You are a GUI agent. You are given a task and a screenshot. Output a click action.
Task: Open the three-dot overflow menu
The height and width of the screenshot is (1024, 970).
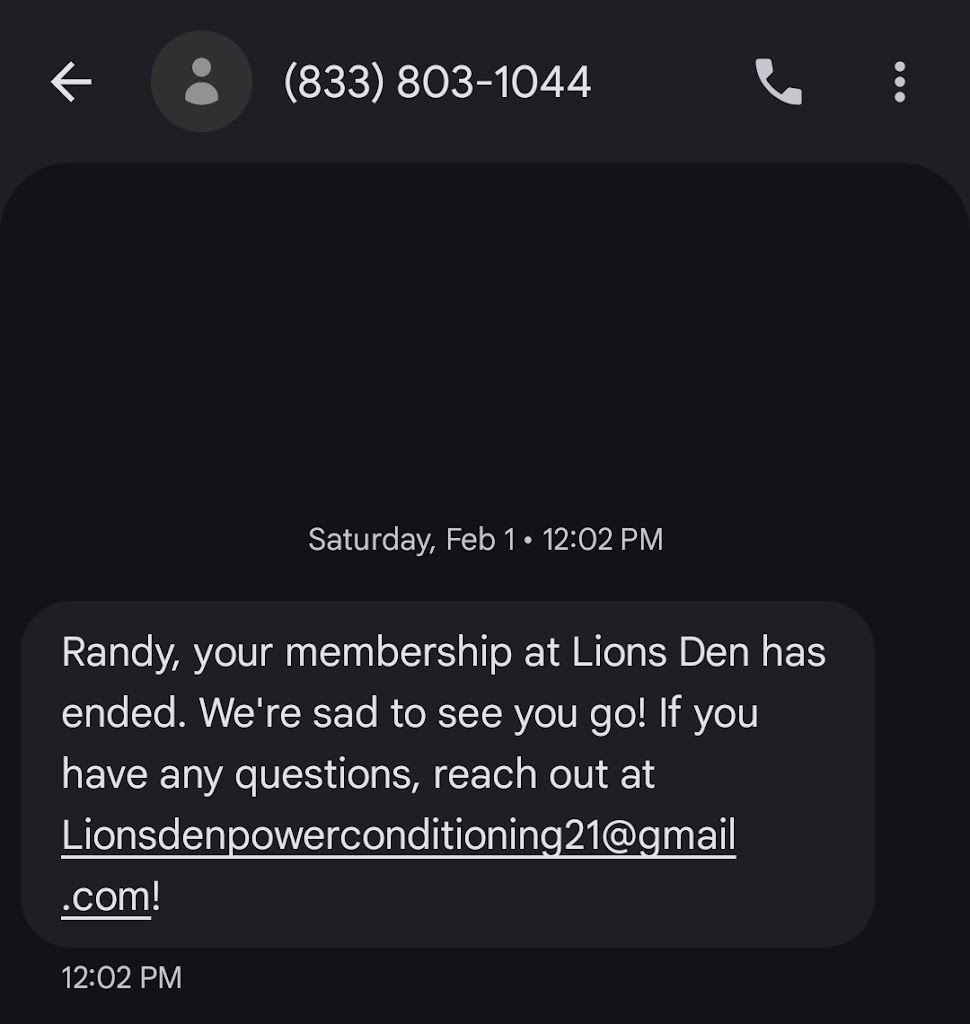[x=899, y=82]
